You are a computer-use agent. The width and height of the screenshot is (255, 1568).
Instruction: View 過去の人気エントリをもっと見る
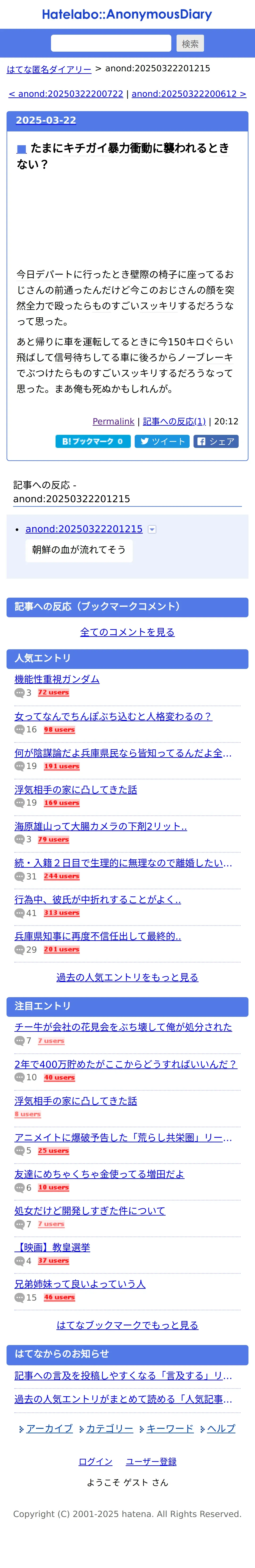(127, 977)
